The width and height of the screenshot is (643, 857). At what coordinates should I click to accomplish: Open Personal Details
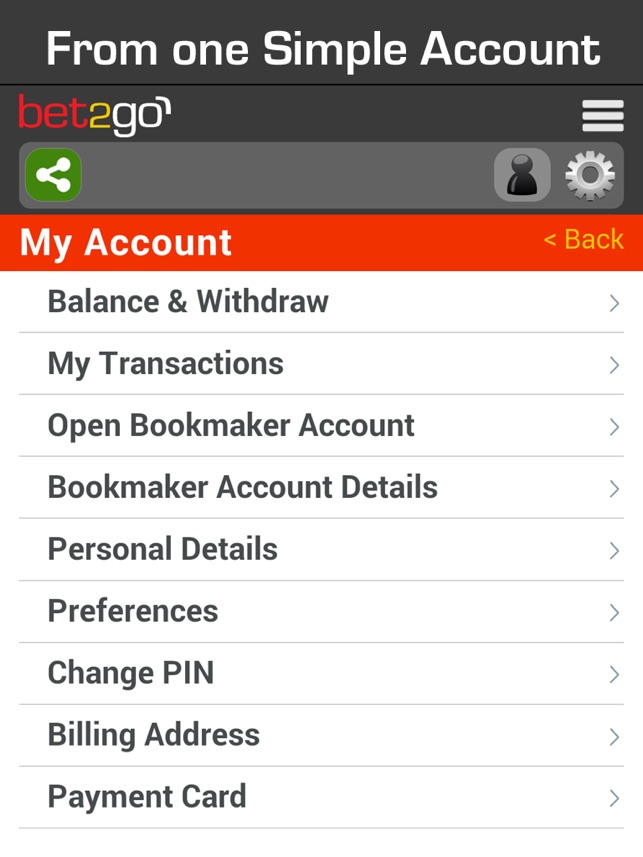pyautogui.click(x=322, y=549)
